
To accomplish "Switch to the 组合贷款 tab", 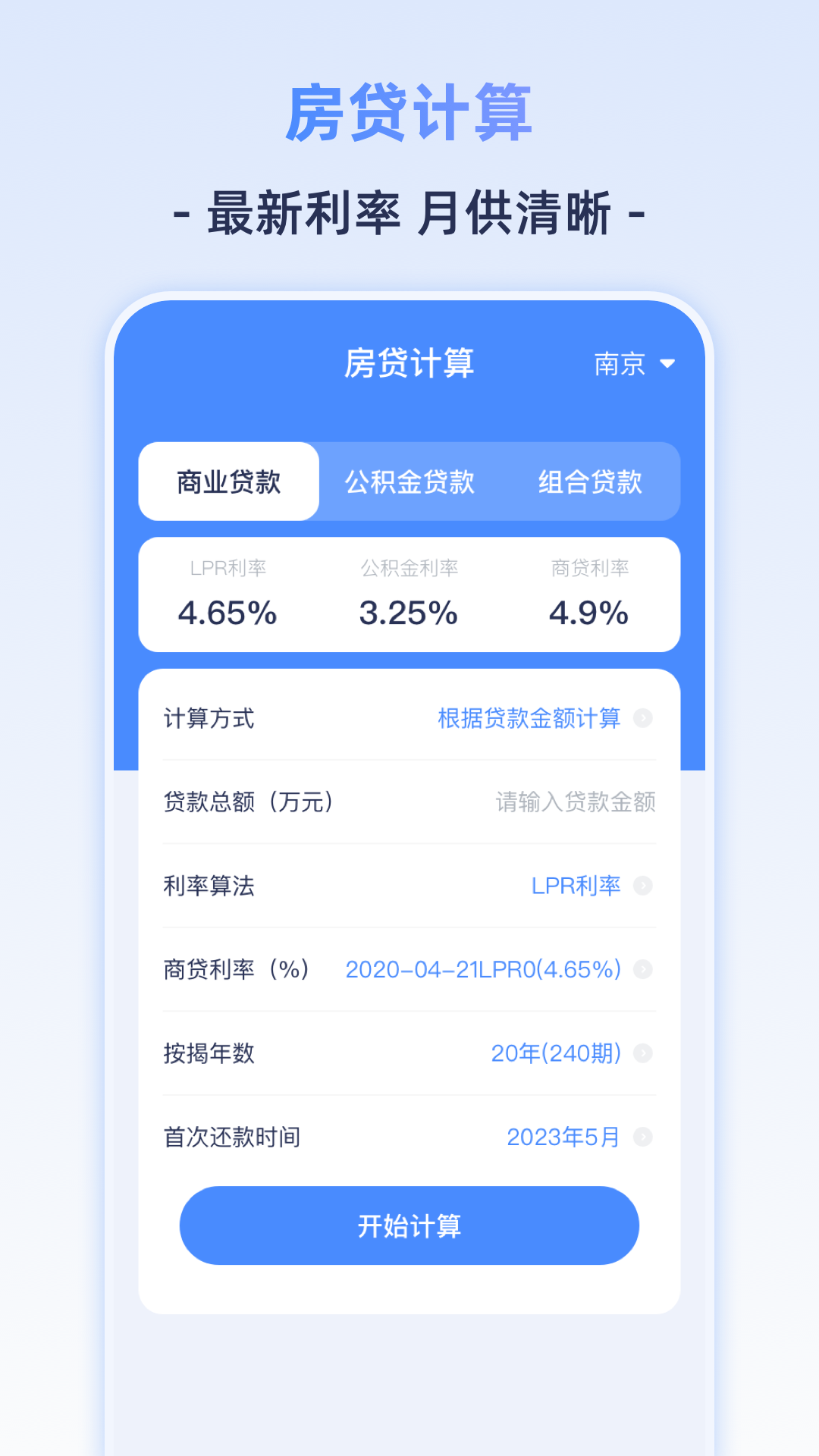I will pos(591,482).
